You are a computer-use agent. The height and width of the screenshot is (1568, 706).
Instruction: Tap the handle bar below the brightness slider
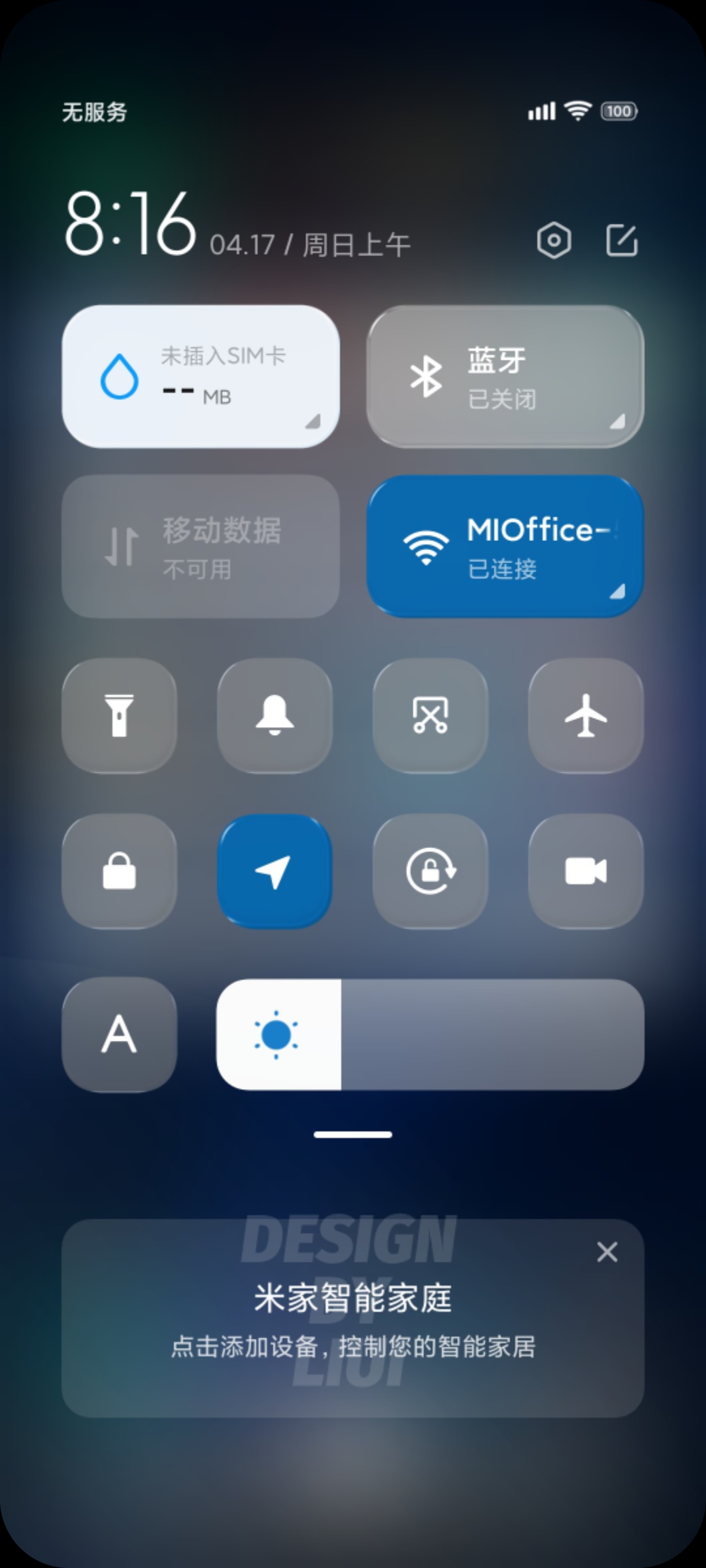click(353, 1135)
